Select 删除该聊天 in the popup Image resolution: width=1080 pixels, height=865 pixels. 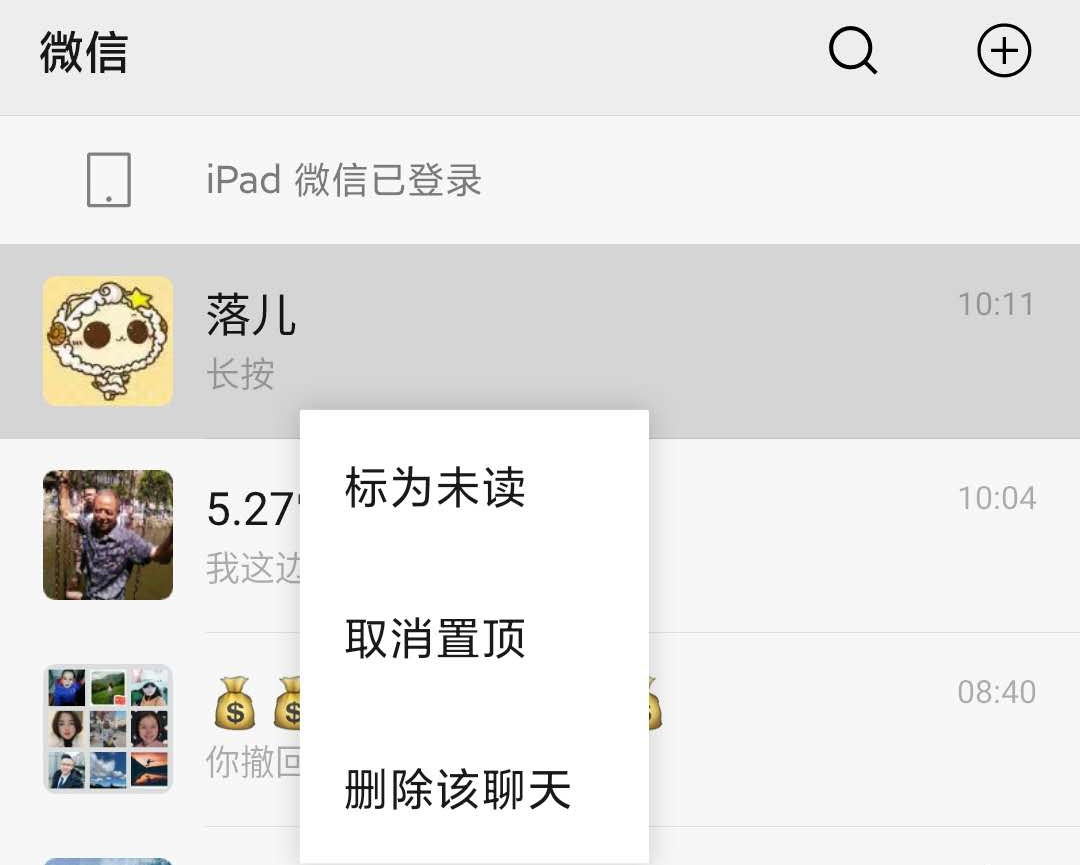[x=457, y=790]
